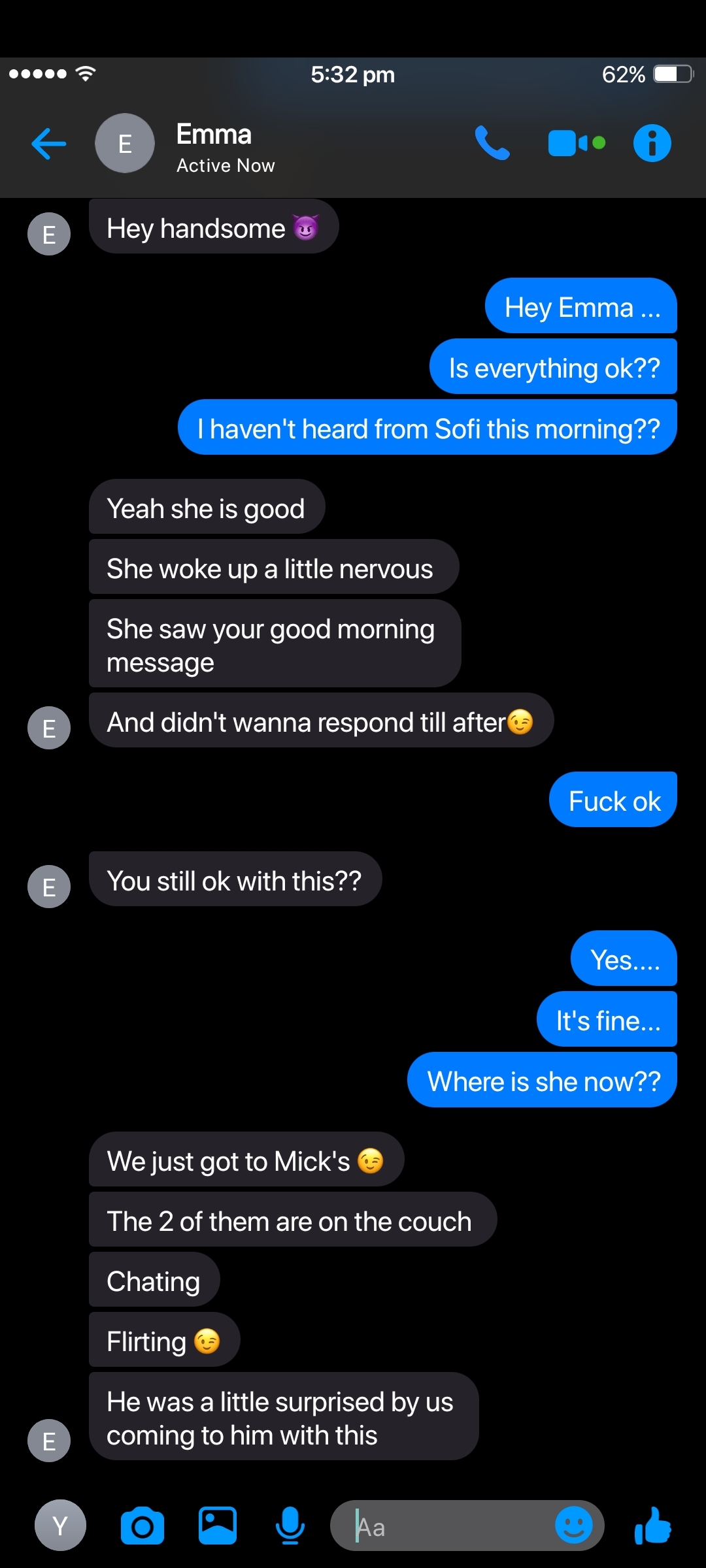Start a video call with Emma
The width and height of the screenshot is (706, 1568).
tap(577, 143)
